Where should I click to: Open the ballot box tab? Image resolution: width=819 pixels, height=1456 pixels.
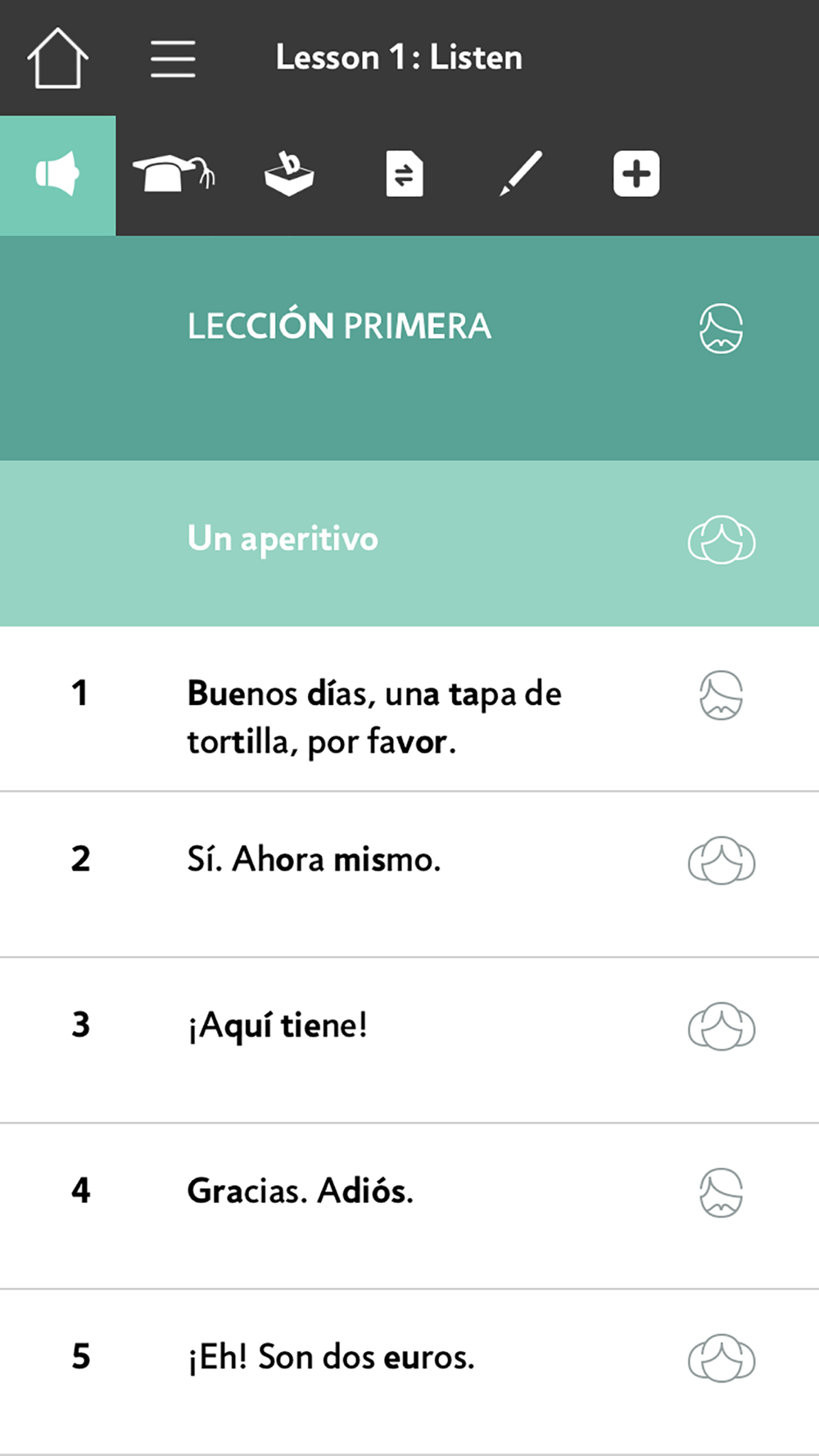click(289, 174)
